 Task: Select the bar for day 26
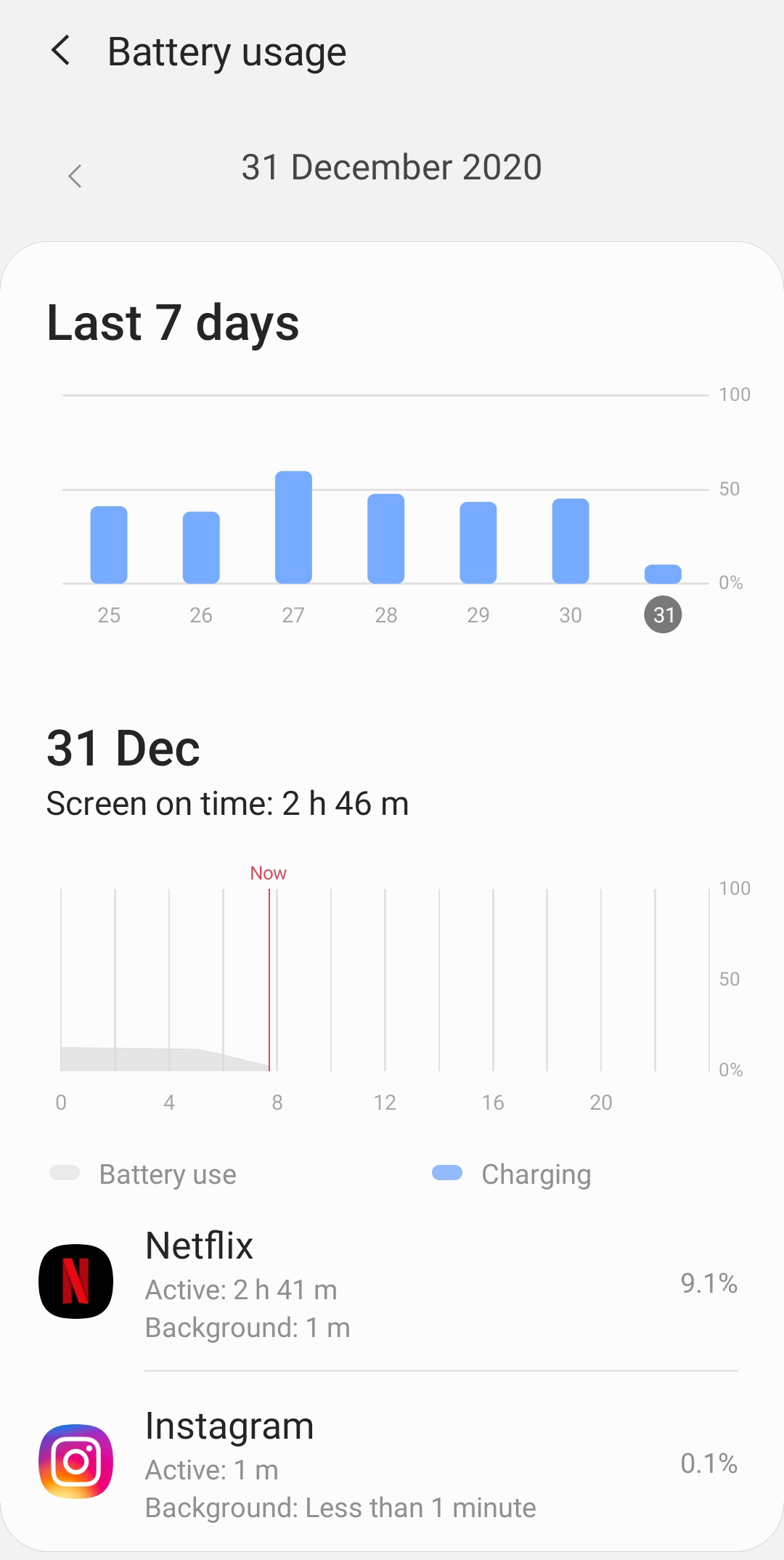201,548
